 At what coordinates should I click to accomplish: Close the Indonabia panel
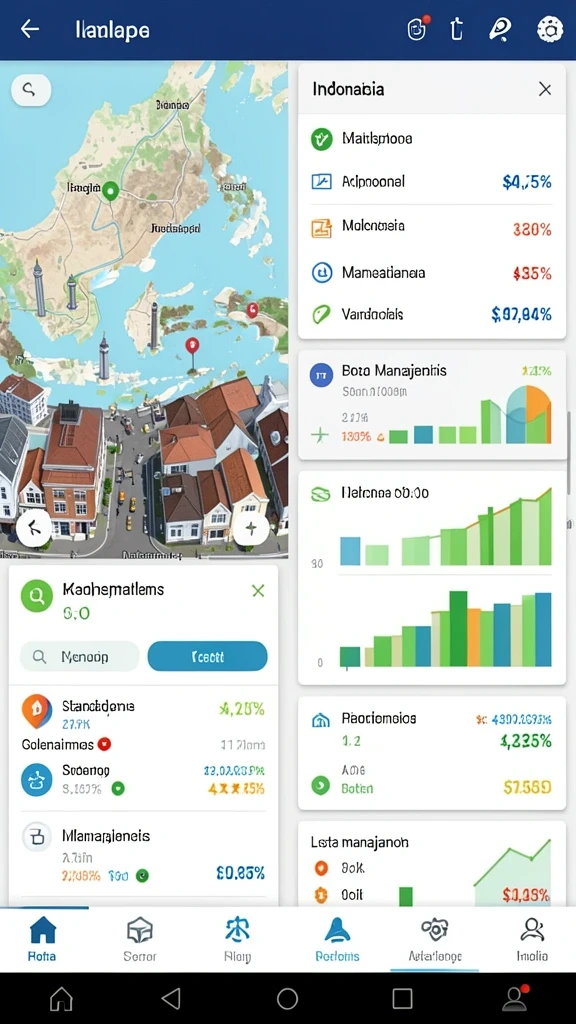[x=545, y=89]
